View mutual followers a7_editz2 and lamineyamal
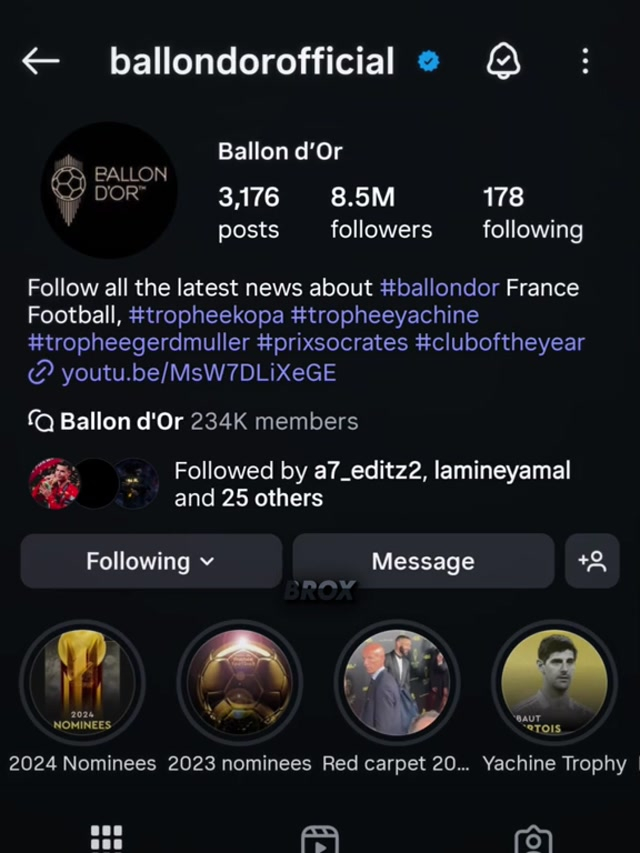 370,484
